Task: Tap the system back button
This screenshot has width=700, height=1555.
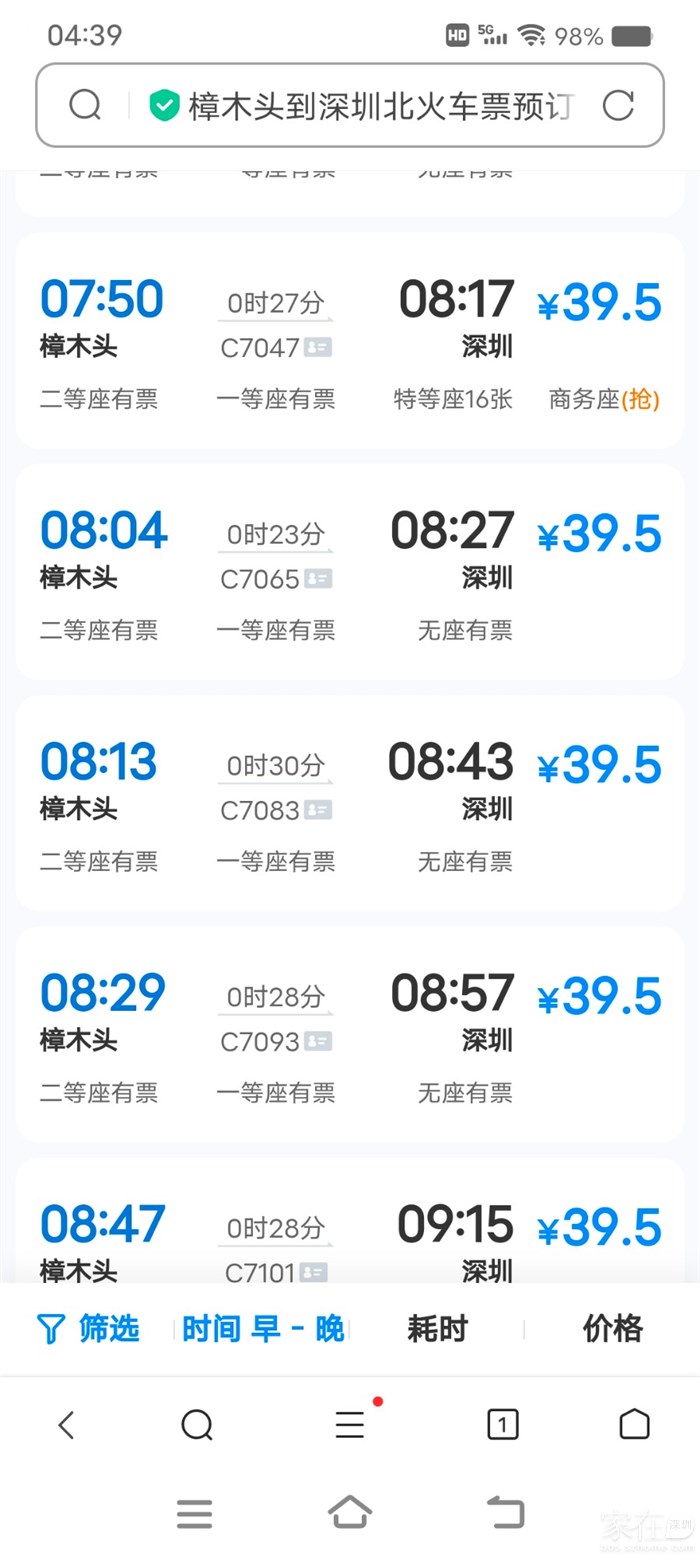Action: (505, 1513)
